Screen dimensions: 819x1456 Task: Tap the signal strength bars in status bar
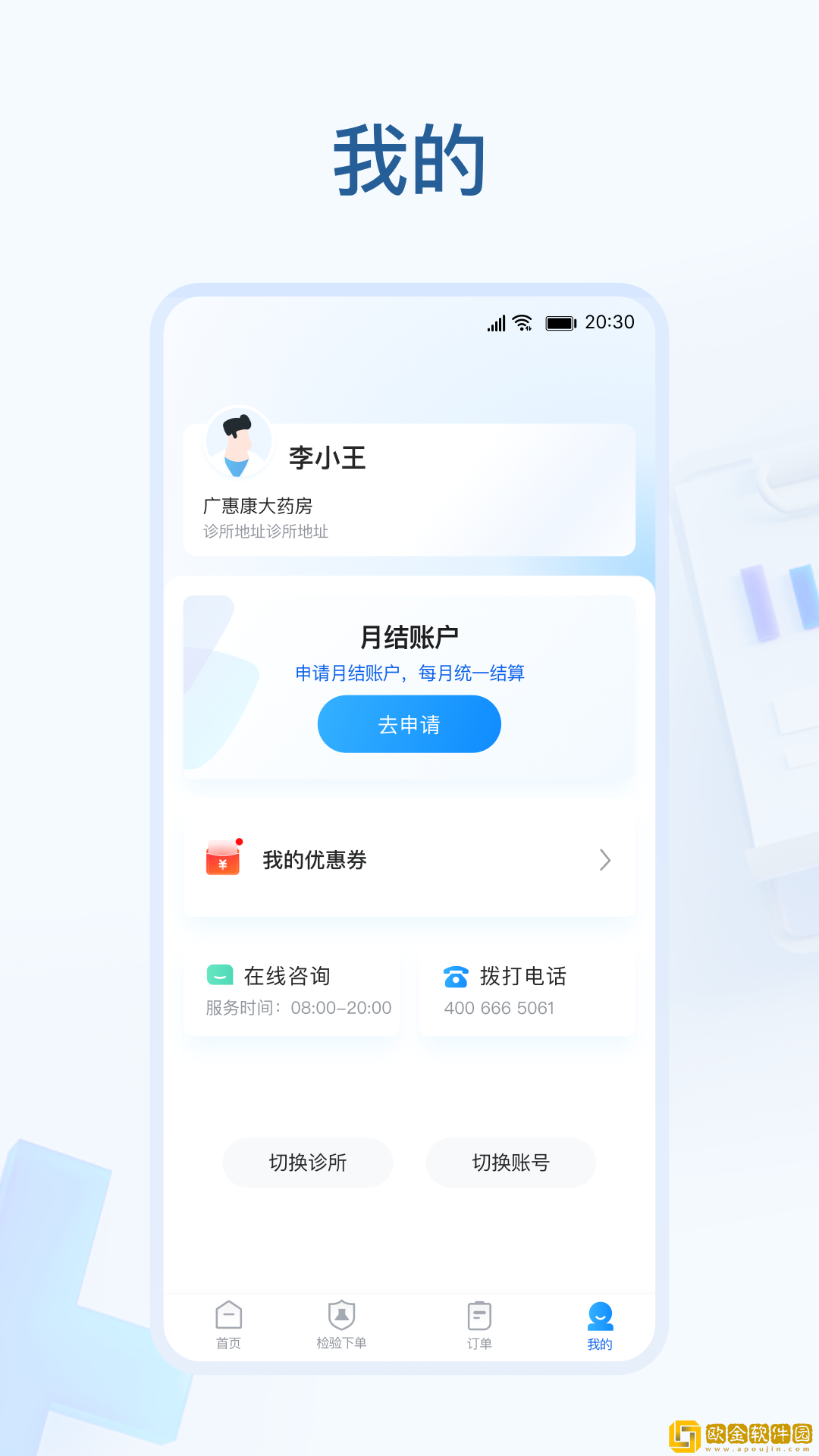496,322
